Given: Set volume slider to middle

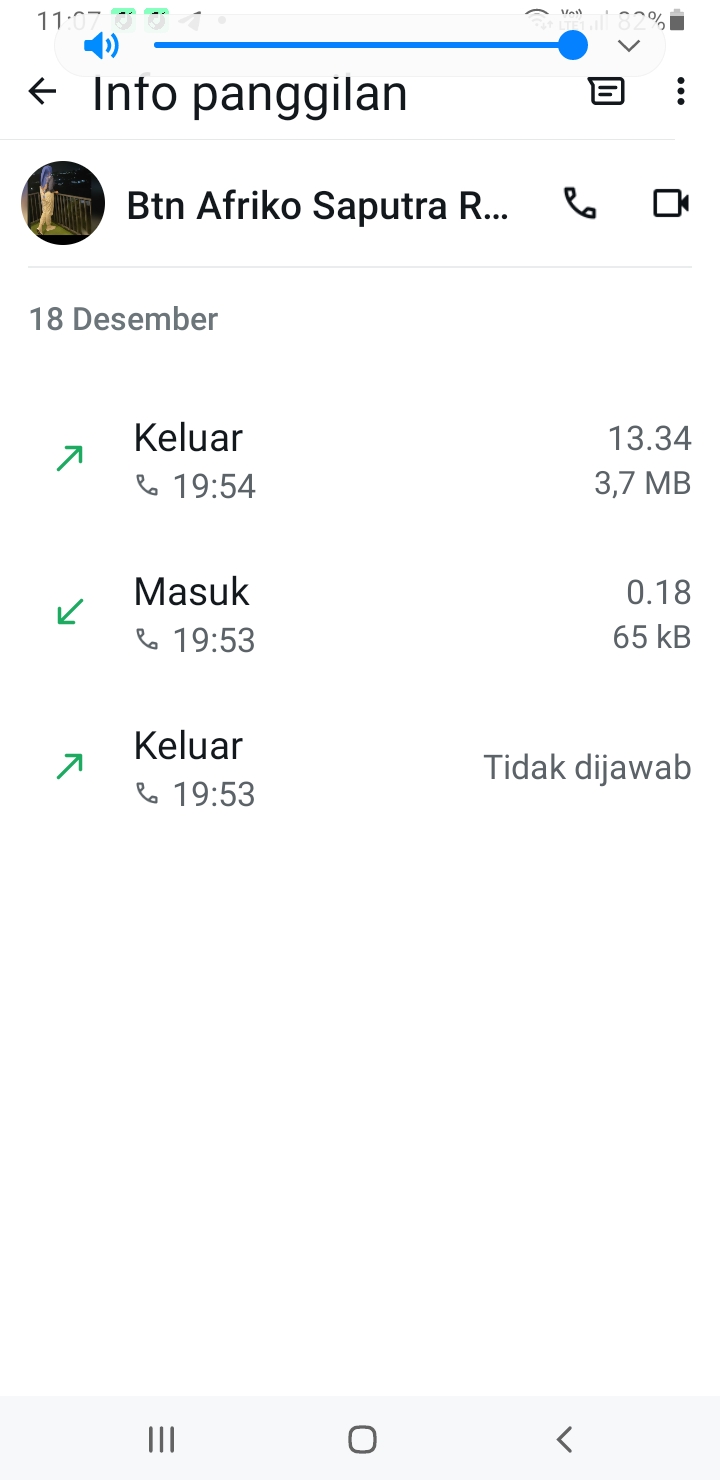Looking at the screenshot, I should 363,46.
